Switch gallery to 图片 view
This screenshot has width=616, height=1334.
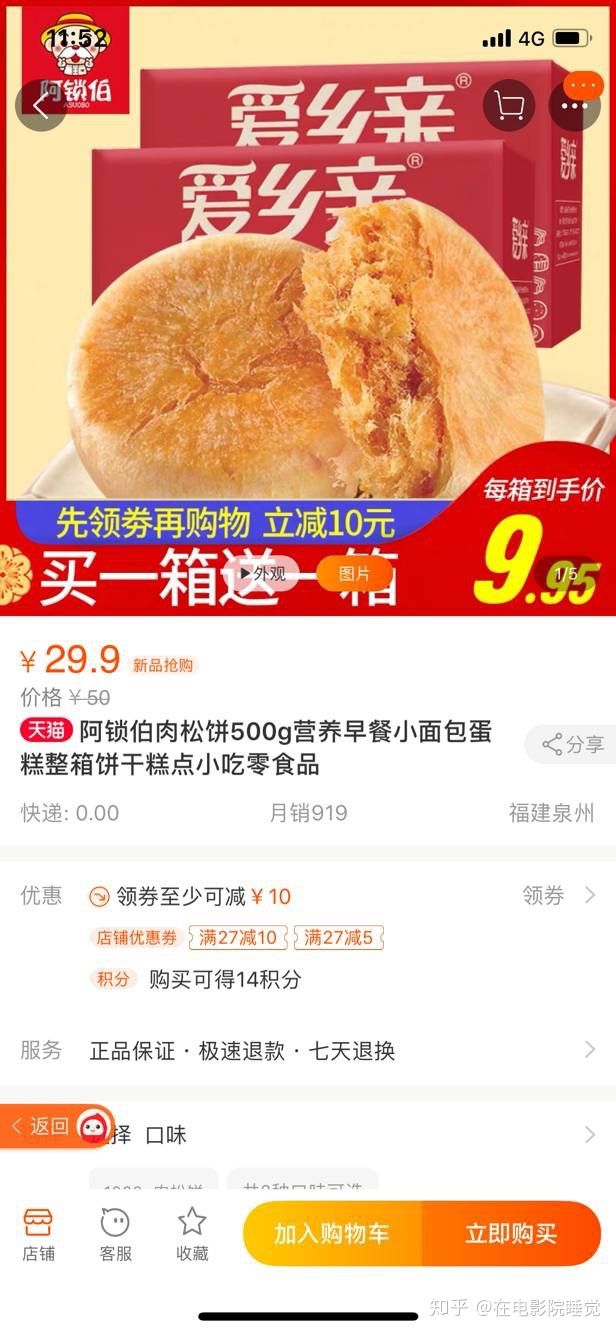click(x=354, y=573)
